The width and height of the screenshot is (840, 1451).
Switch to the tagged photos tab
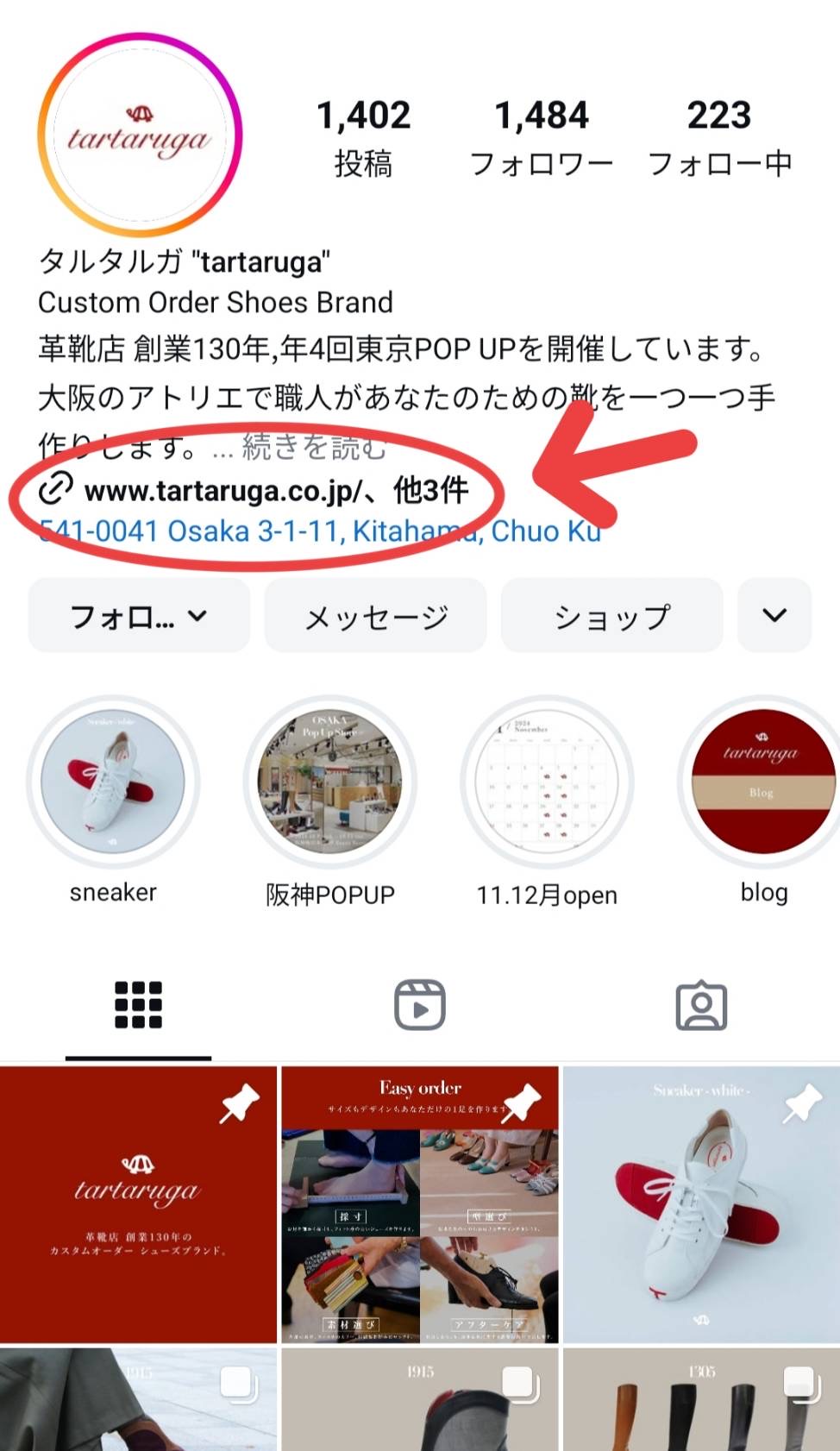click(701, 1005)
